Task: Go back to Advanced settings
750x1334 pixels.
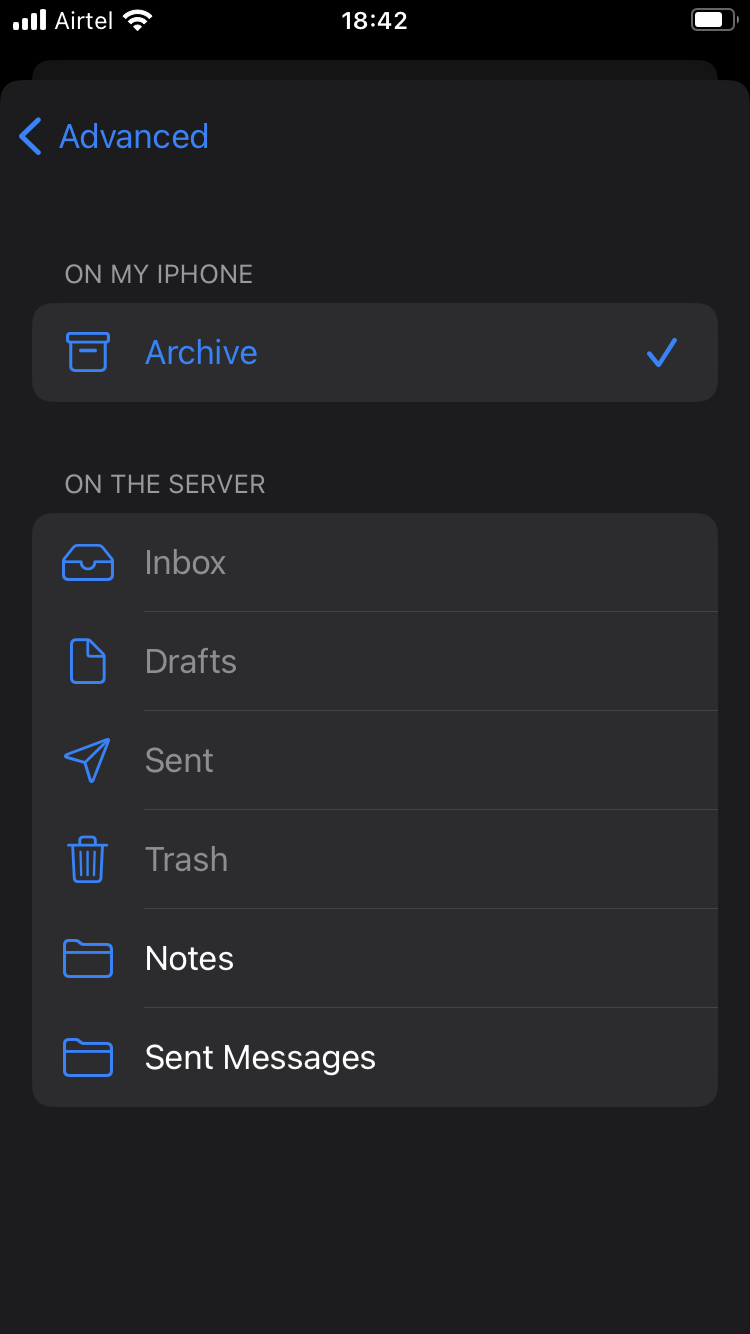Action: coord(114,136)
